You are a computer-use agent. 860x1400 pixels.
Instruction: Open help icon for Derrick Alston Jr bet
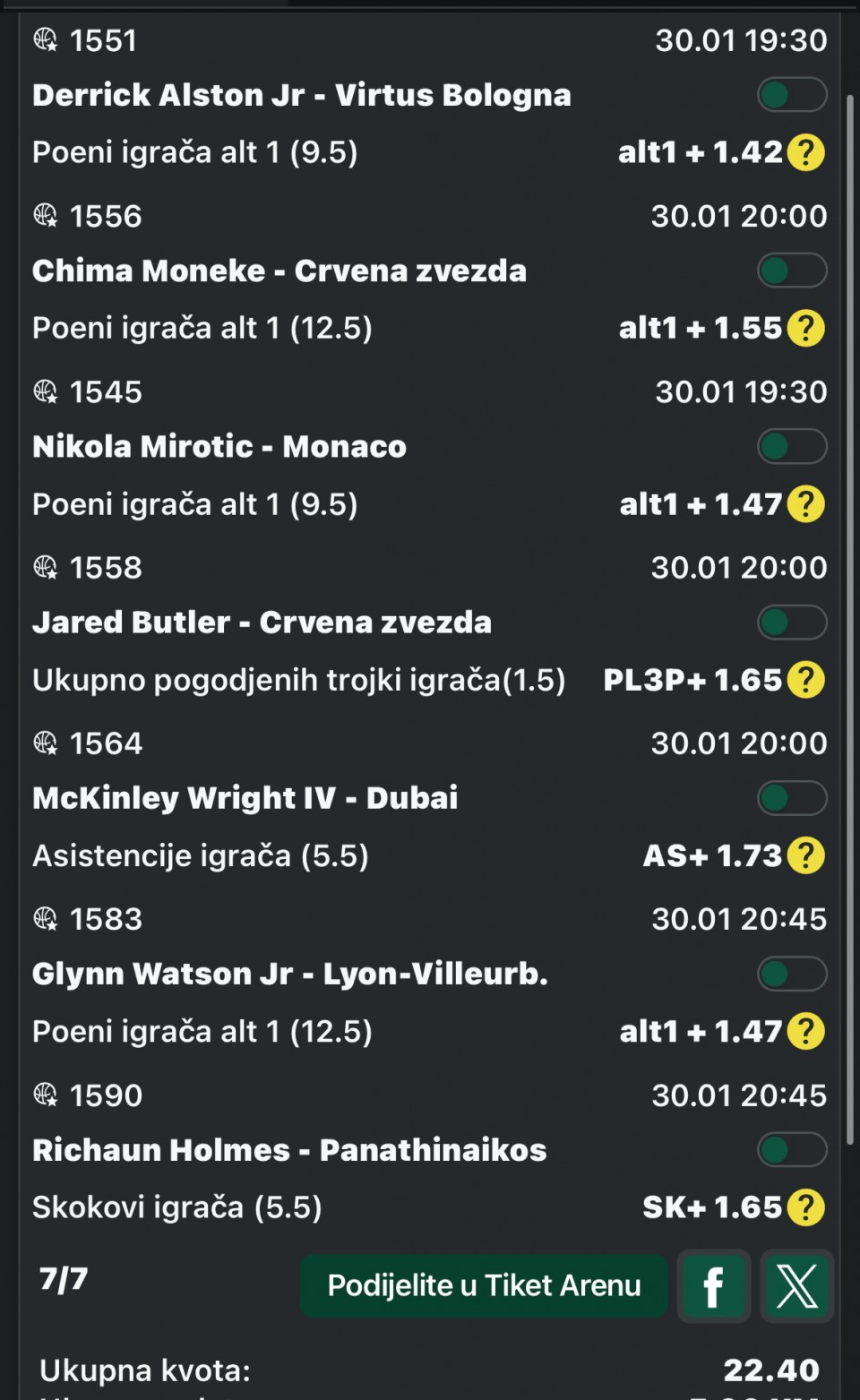click(x=806, y=152)
